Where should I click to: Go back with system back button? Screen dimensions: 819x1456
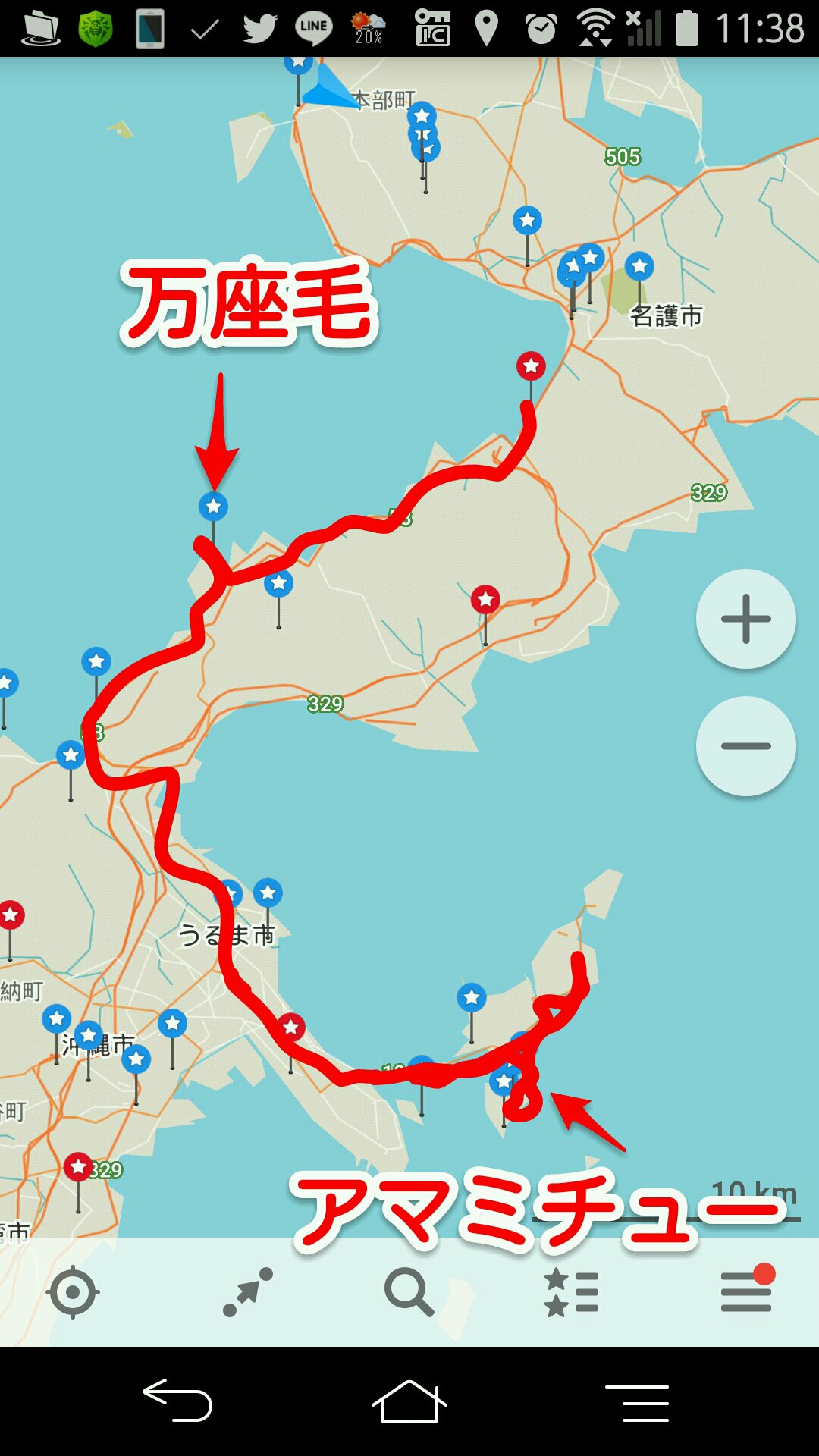coord(178,1401)
